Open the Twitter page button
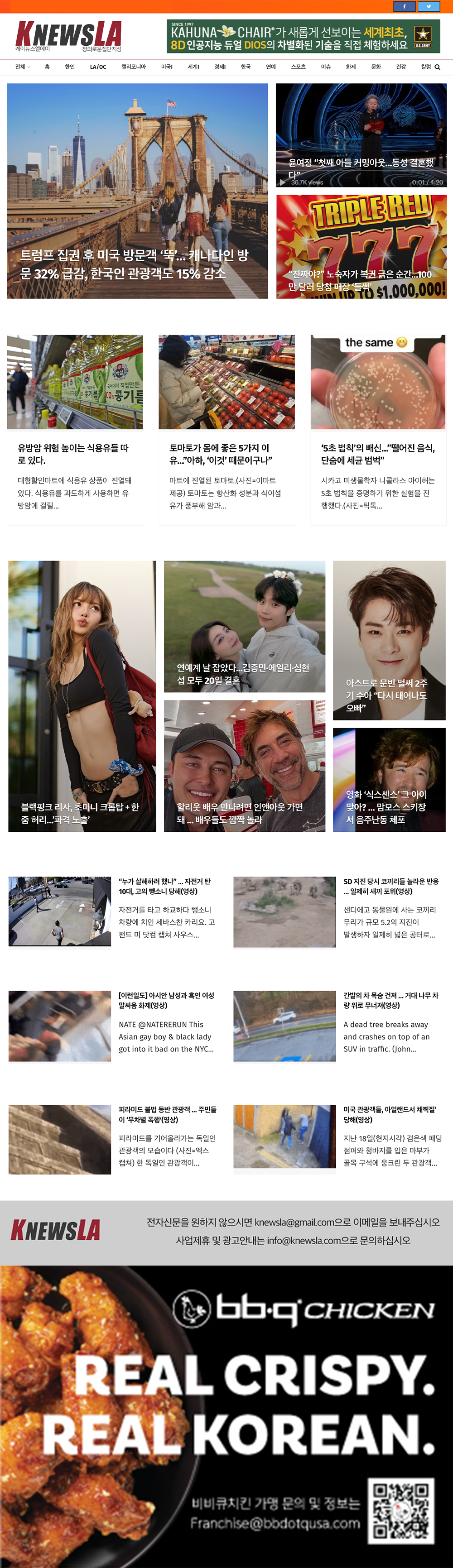The width and height of the screenshot is (453, 1568). [428, 6]
